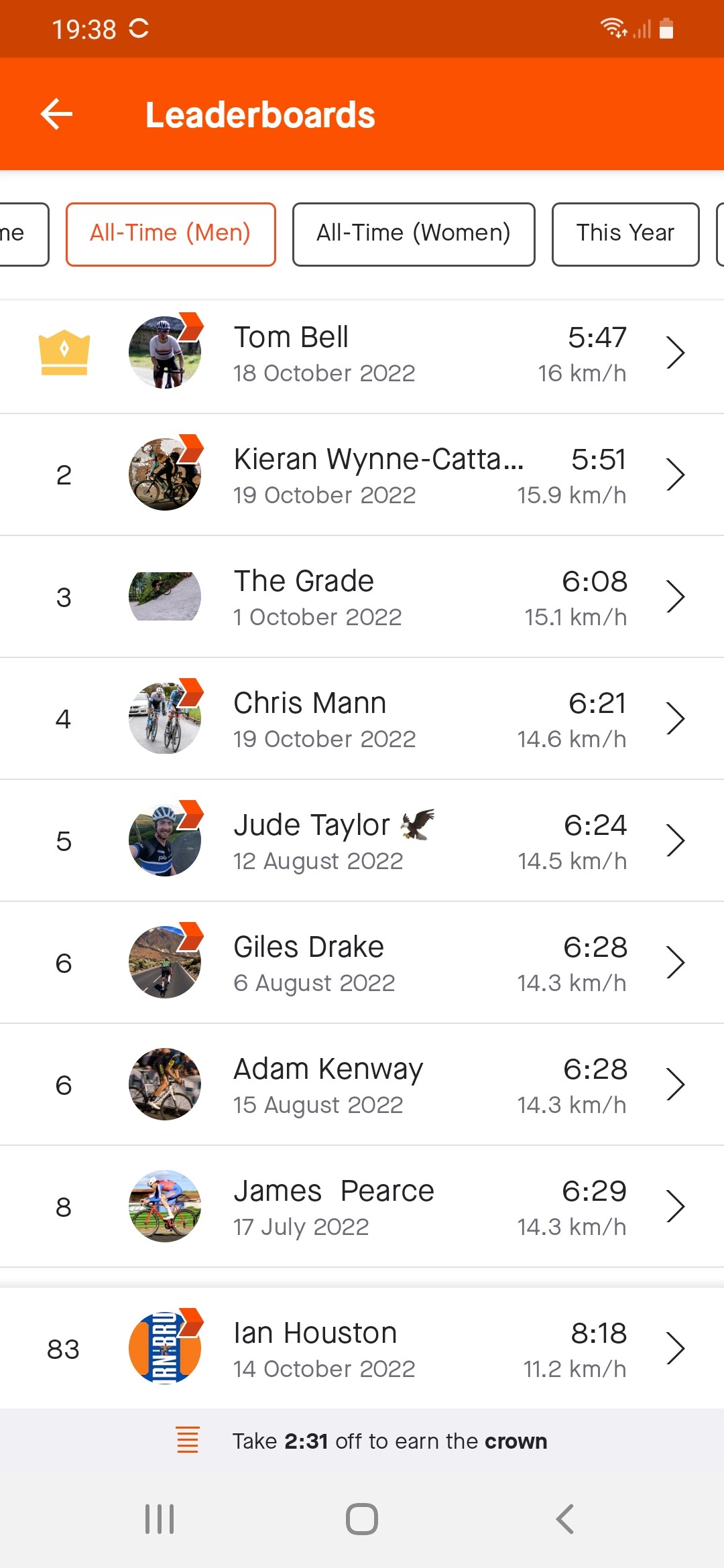Open The Grade's leaderboard entry
Viewport: 724px width, 1568px height.
[362, 598]
